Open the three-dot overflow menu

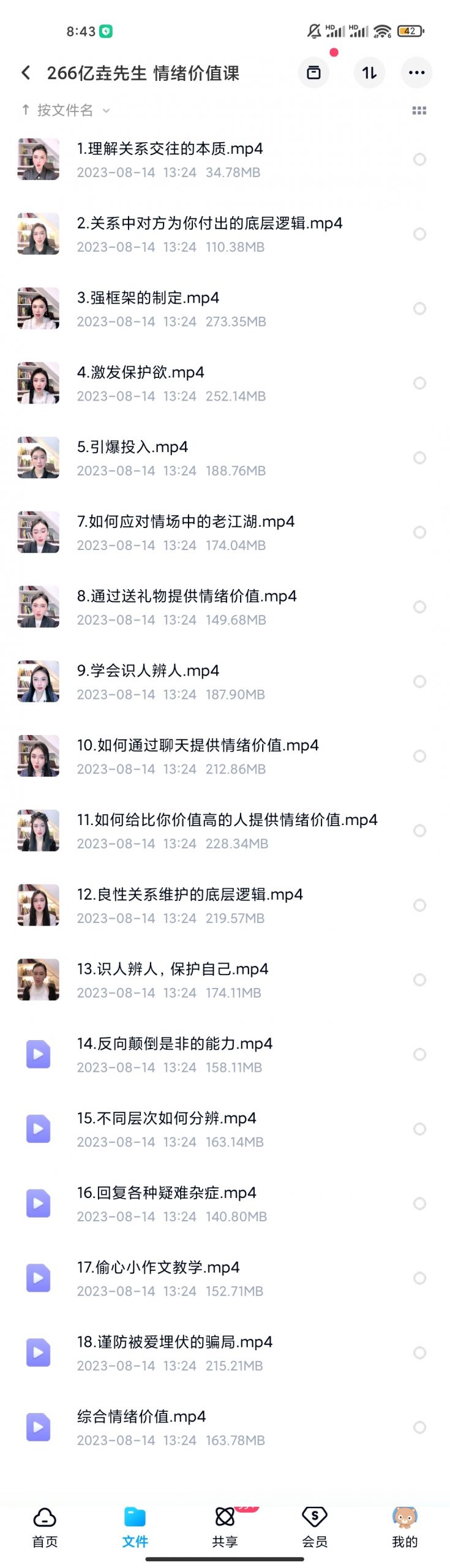[416, 73]
